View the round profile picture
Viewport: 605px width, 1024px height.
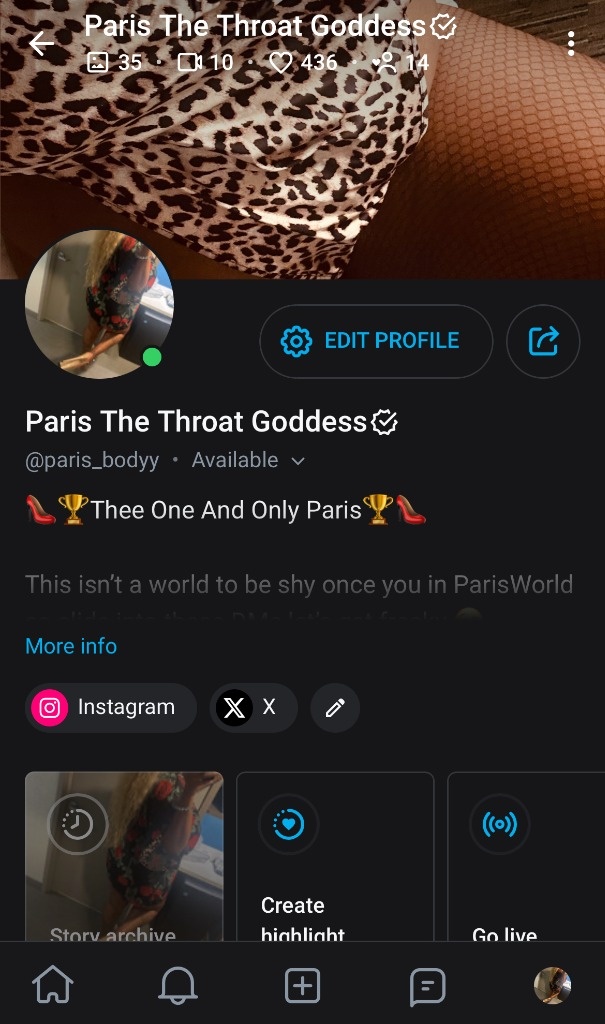pyautogui.click(x=99, y=305)
